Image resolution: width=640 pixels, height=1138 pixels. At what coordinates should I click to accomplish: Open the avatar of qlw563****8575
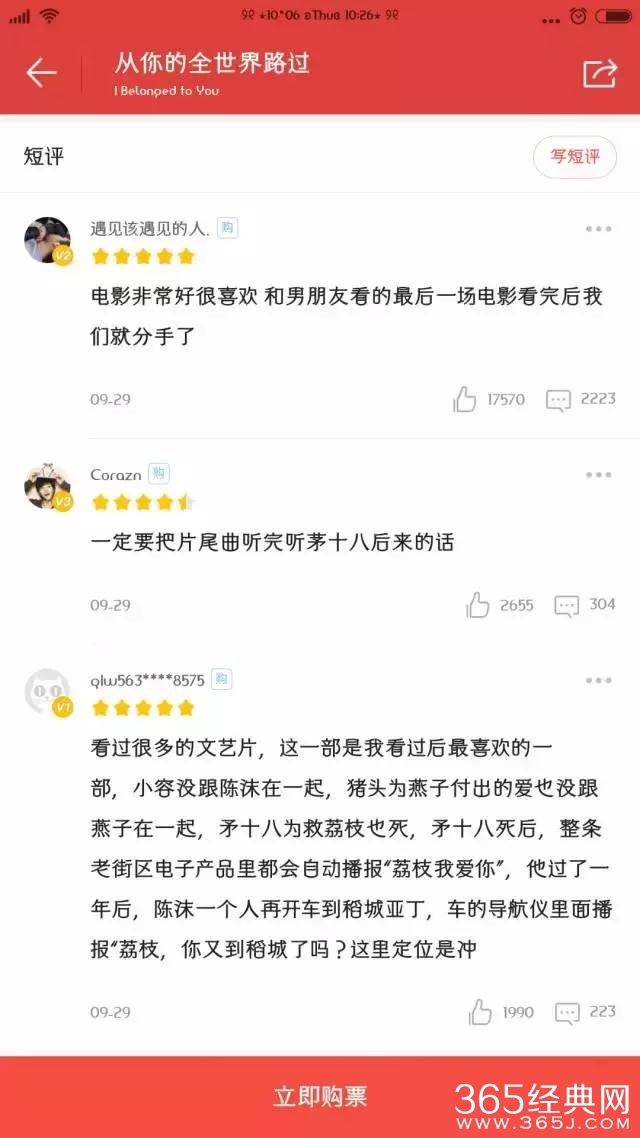coord(48,693)
